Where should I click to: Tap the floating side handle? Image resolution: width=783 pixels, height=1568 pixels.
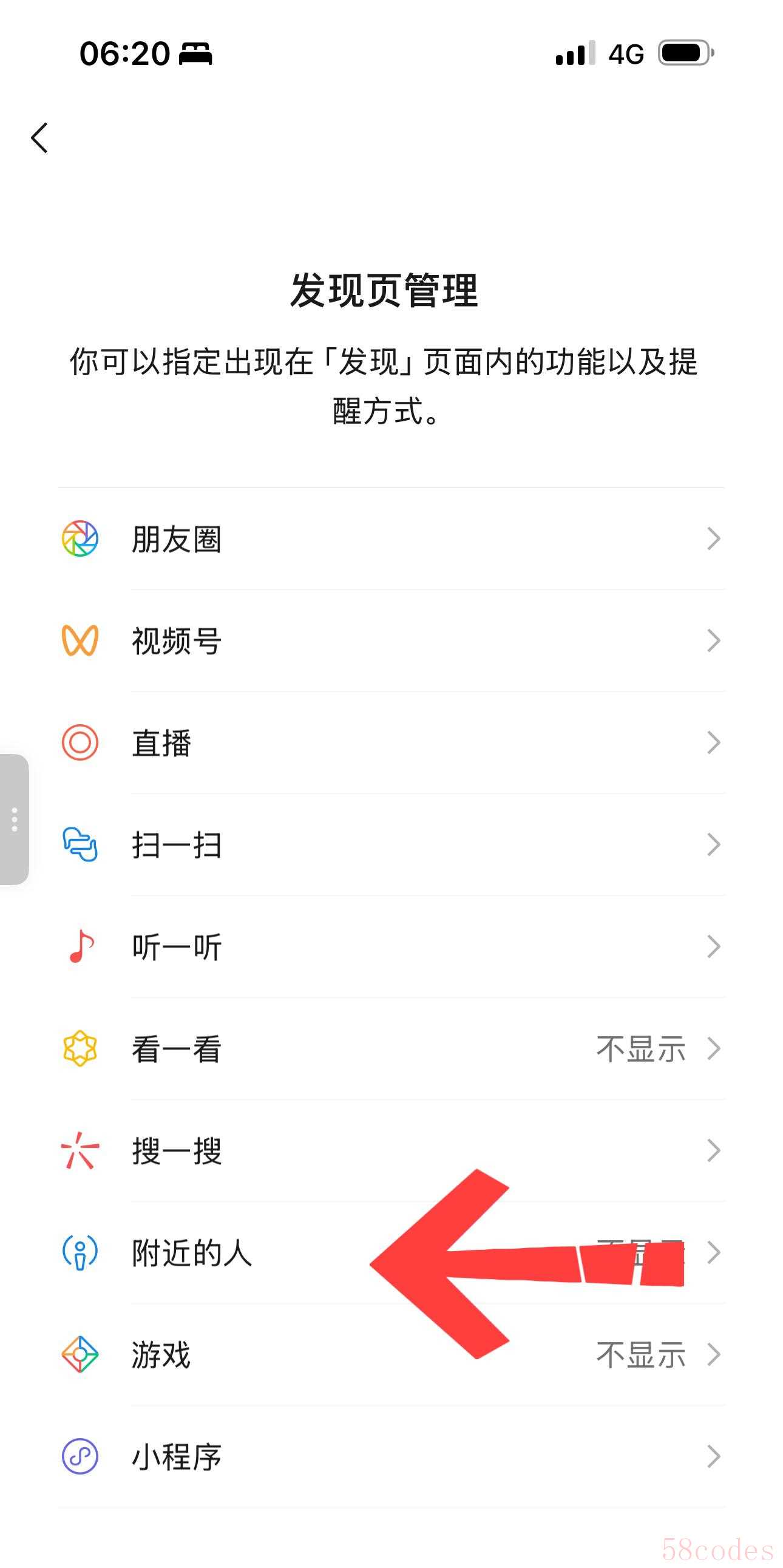click(x=14, y=820)
